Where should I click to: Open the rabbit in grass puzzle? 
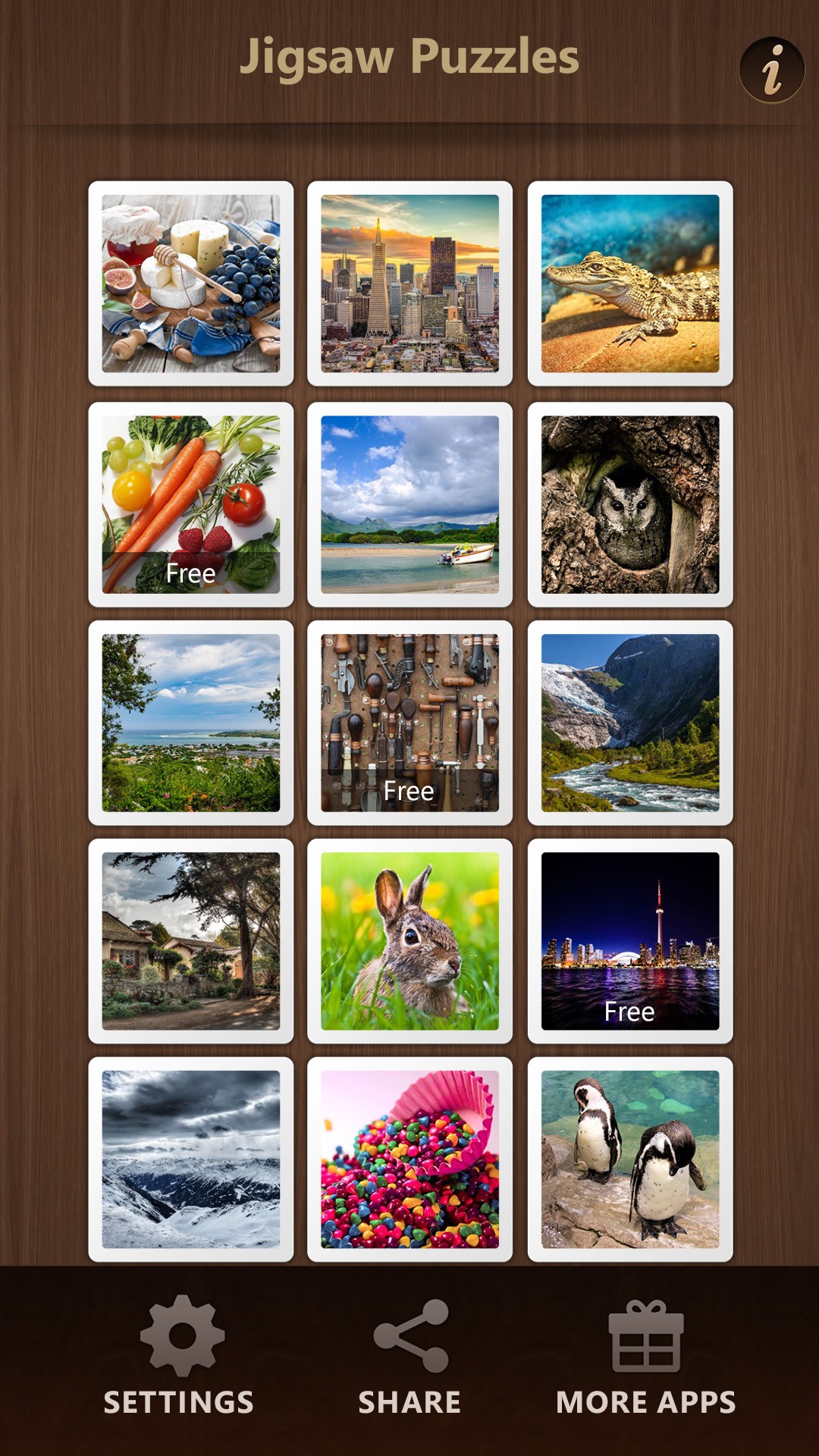click(409, 941)
